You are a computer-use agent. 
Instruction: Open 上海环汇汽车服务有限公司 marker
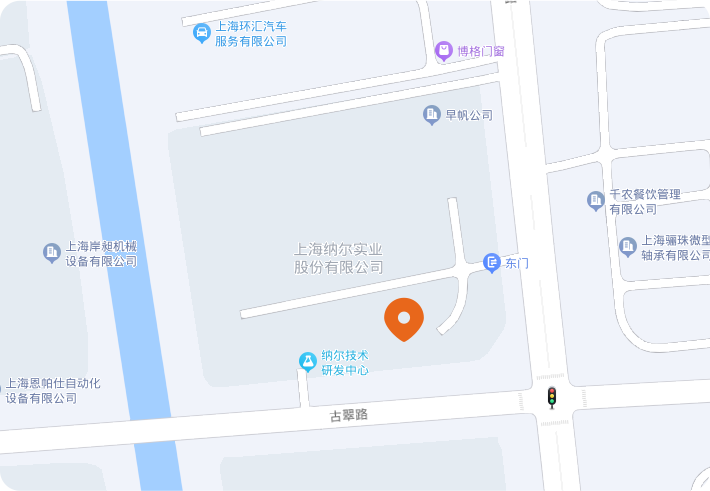click(x=203, y=34)
